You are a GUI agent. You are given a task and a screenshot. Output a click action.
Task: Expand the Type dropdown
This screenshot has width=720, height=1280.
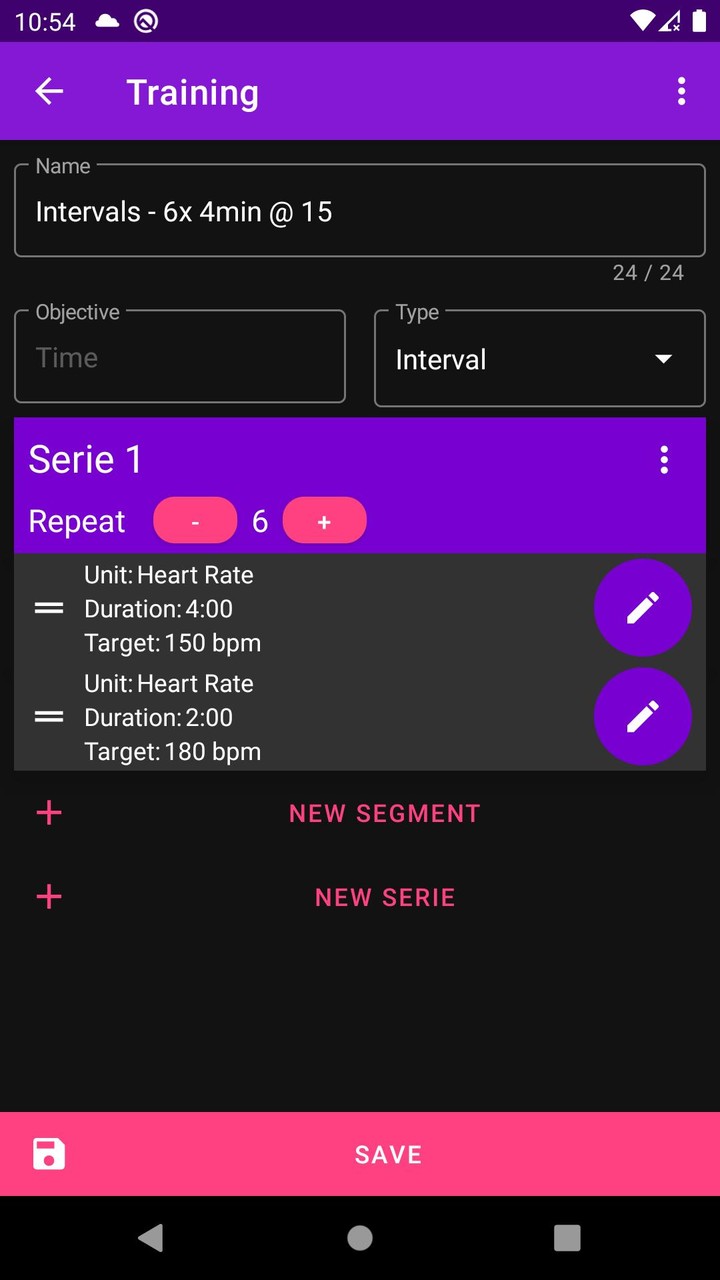point(539,359)
